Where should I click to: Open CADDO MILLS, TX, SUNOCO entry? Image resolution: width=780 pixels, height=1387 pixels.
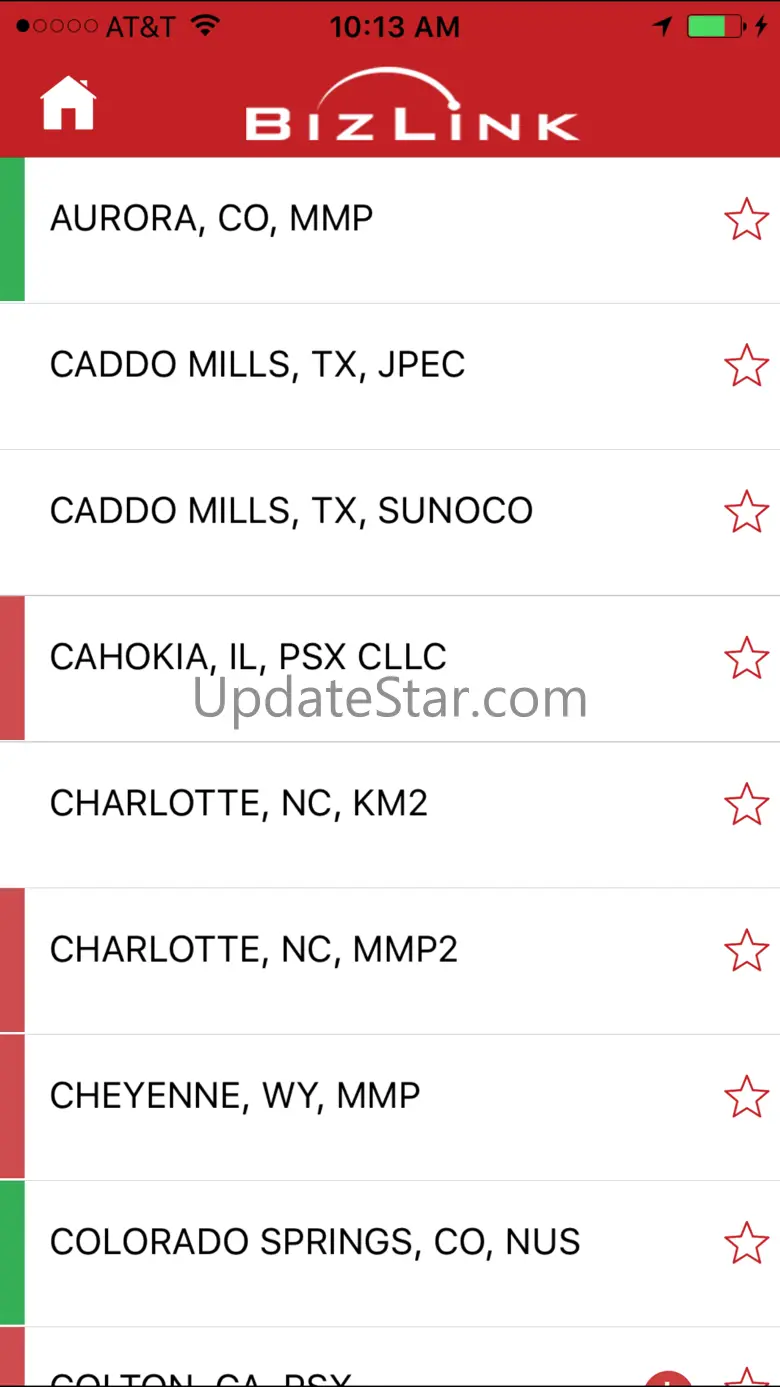(292, 511)
